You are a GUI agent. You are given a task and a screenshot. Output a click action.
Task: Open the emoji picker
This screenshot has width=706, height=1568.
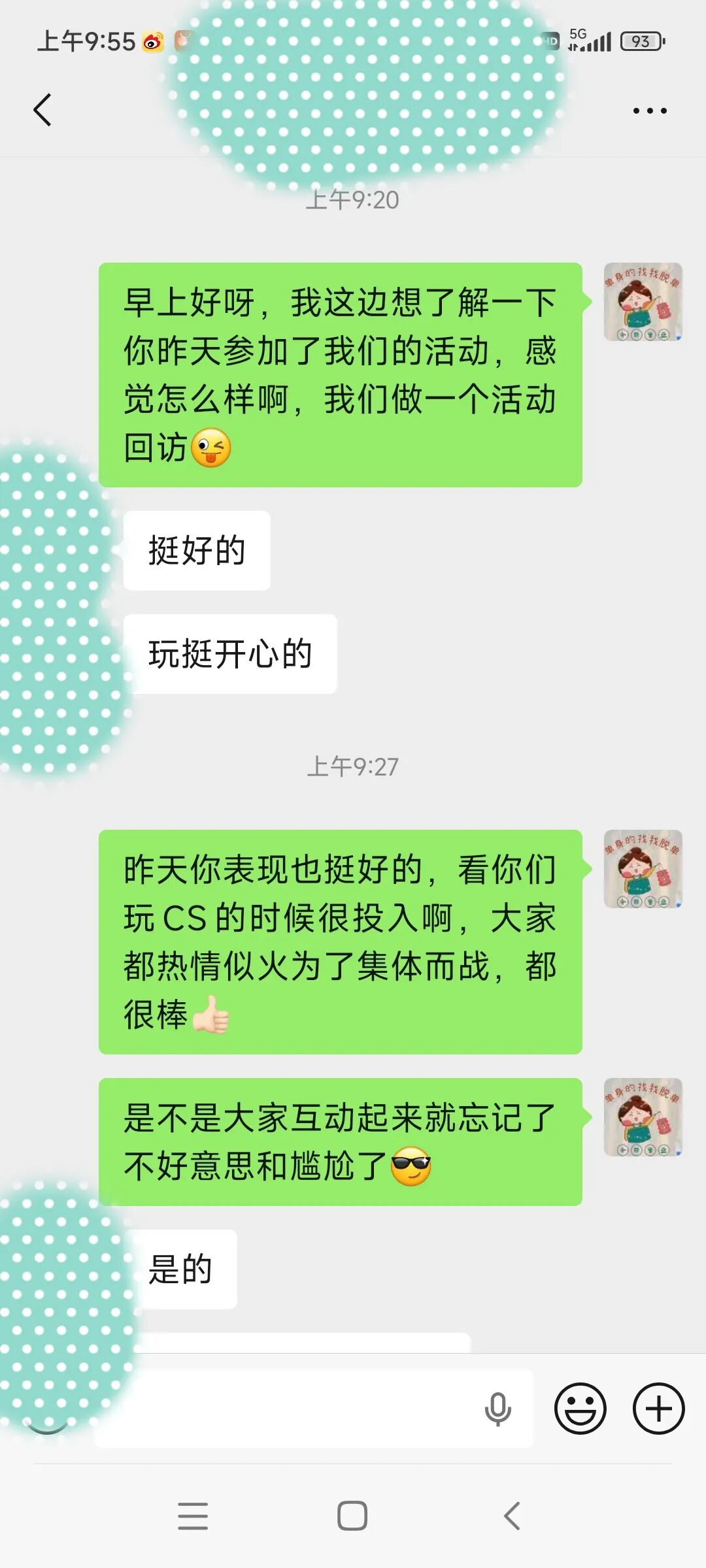[580, 1409]
